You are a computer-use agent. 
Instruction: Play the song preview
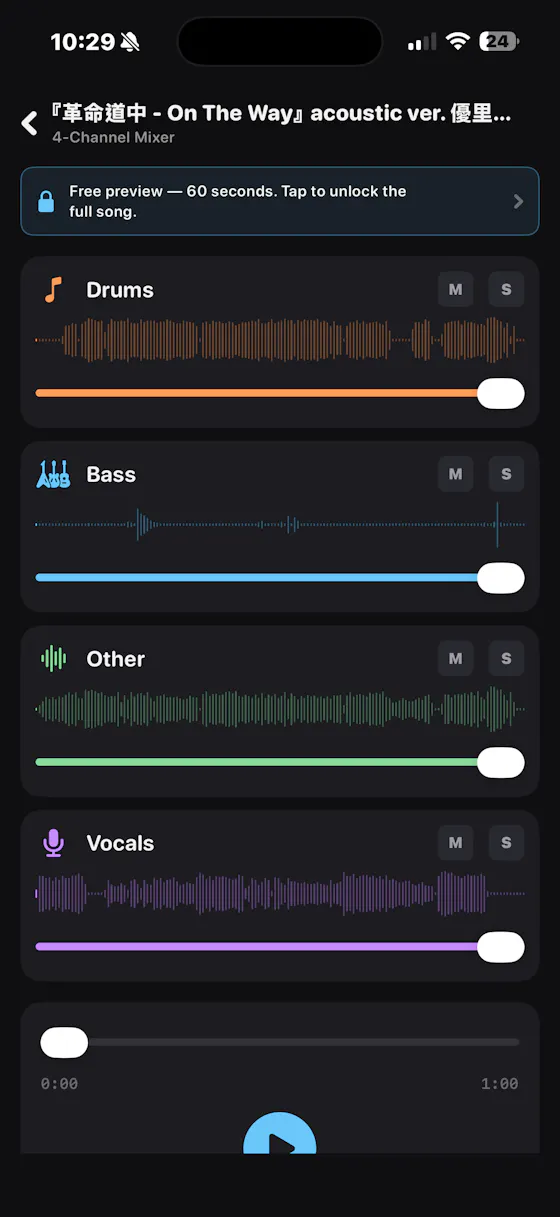[x=280, y=1134]
